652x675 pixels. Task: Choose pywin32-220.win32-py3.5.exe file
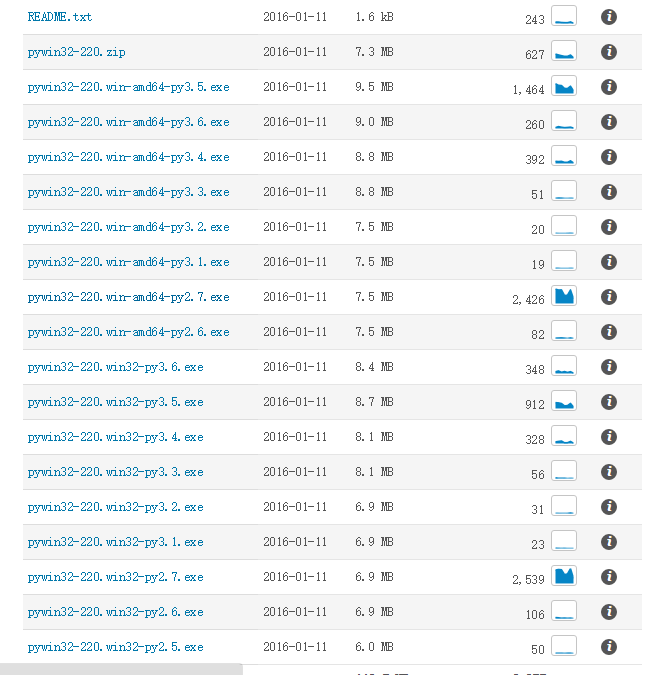click(115, 402)
